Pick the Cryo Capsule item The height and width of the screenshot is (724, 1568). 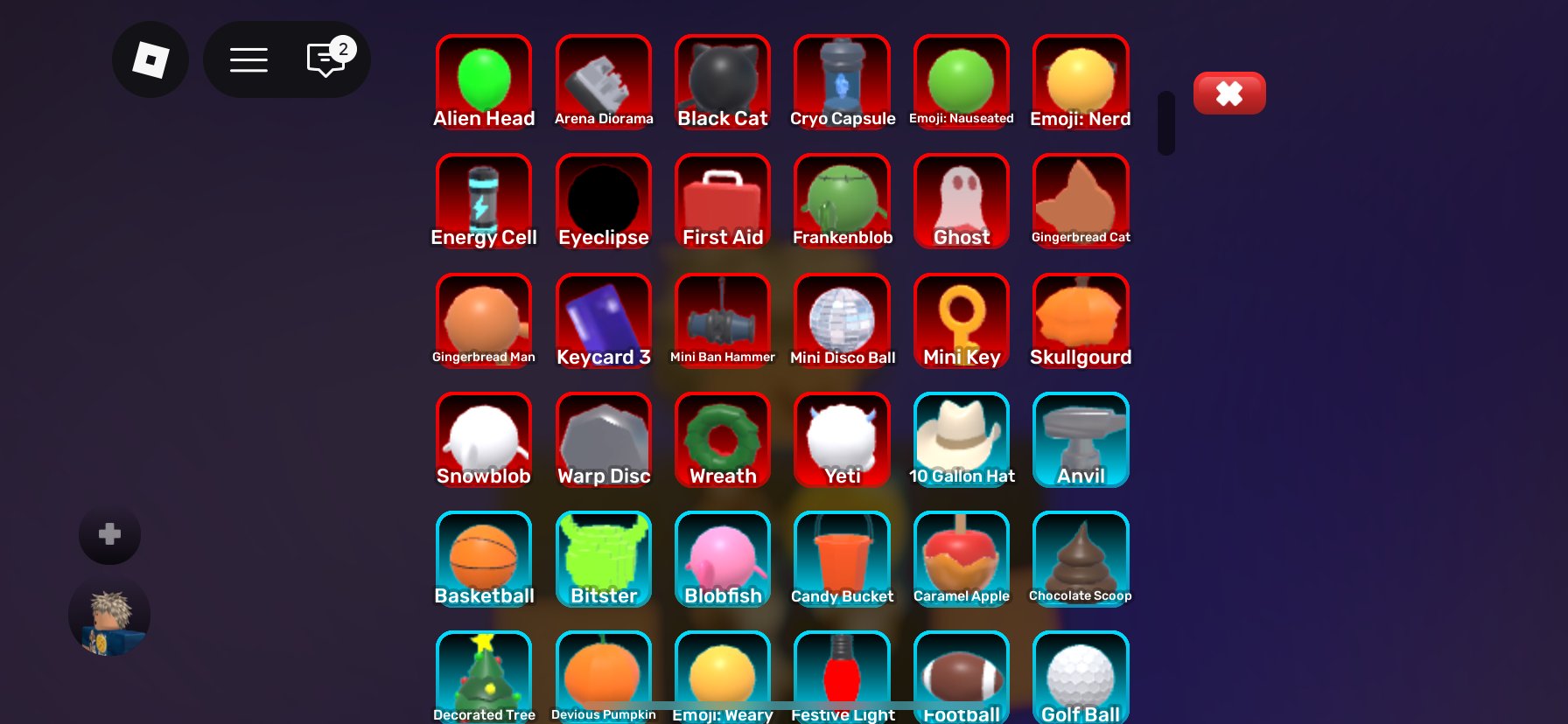click(x=843, y=82)
